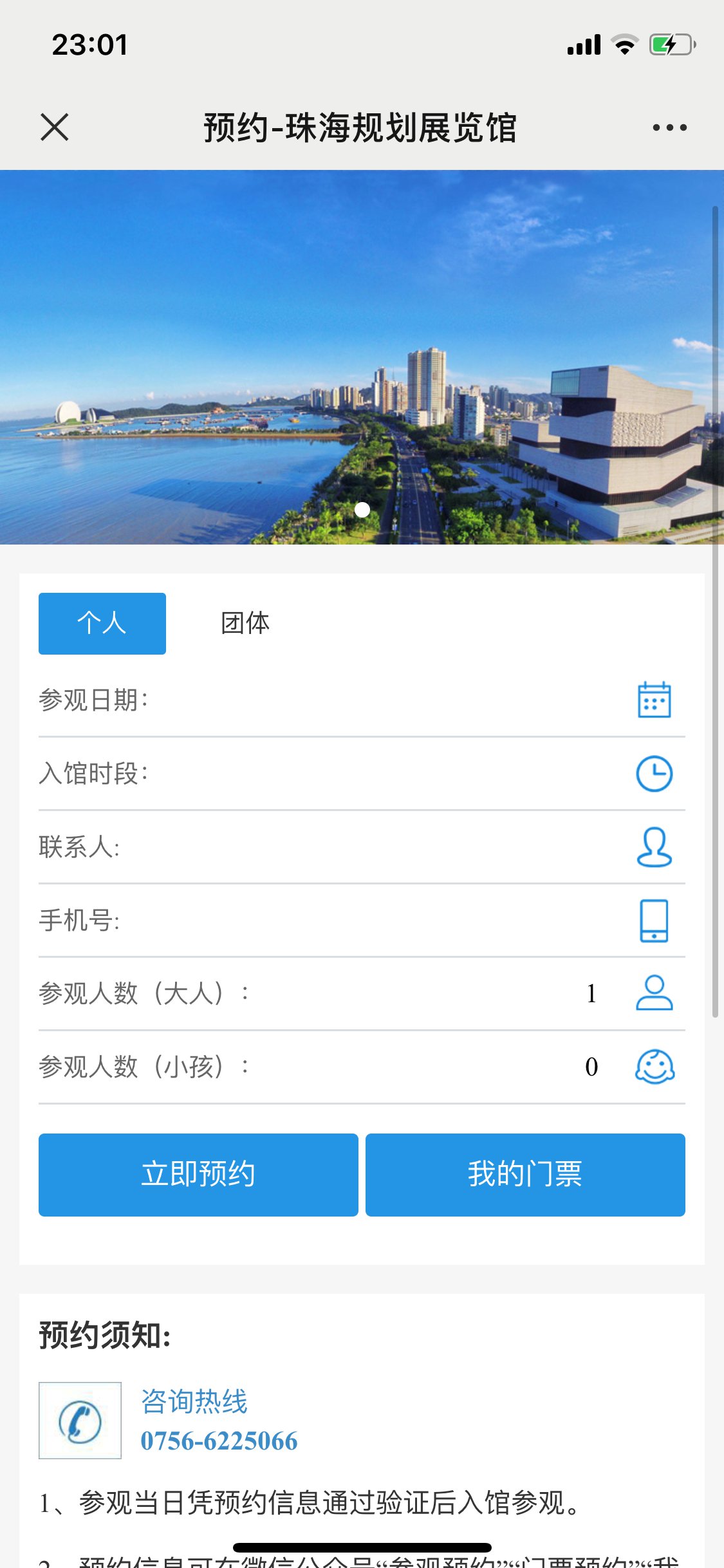Choose a time slot in 入馆时段

coord(386,774)
